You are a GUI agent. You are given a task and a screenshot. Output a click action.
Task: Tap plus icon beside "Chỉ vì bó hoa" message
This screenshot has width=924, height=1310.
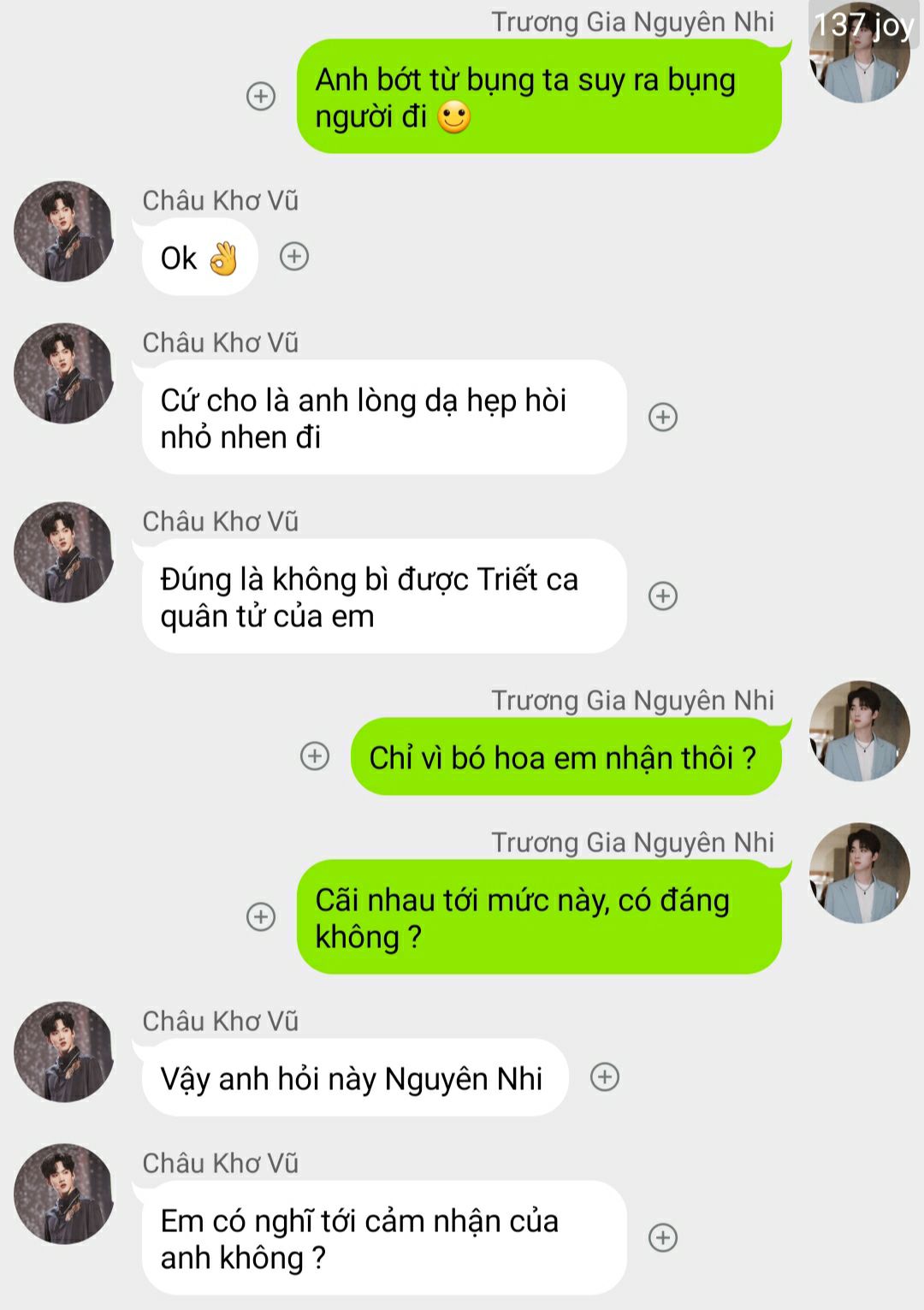pyautogui.click(x=315, y=756)
